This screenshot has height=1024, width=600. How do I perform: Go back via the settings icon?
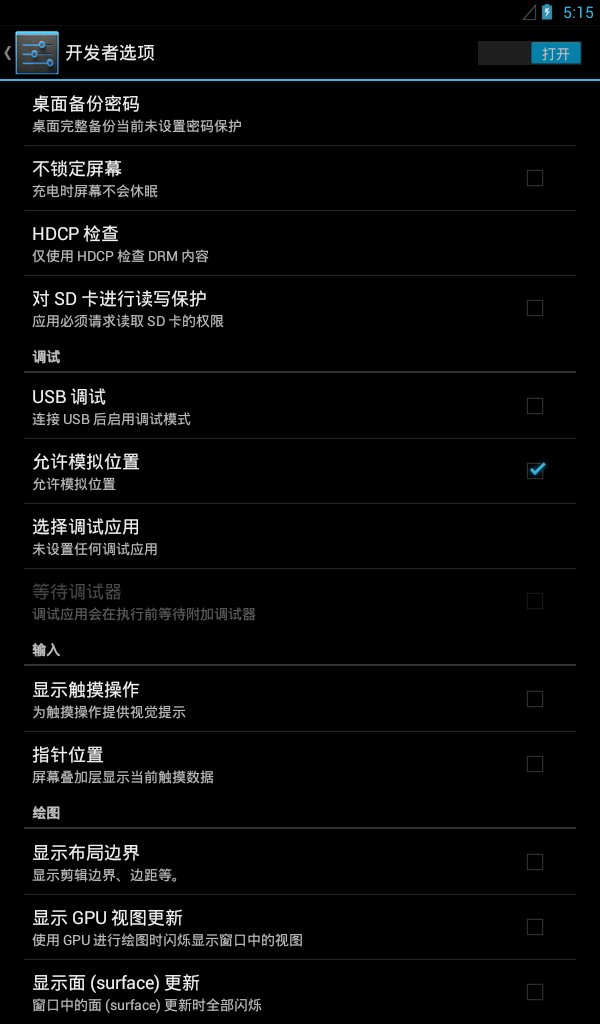pos(36,53)
